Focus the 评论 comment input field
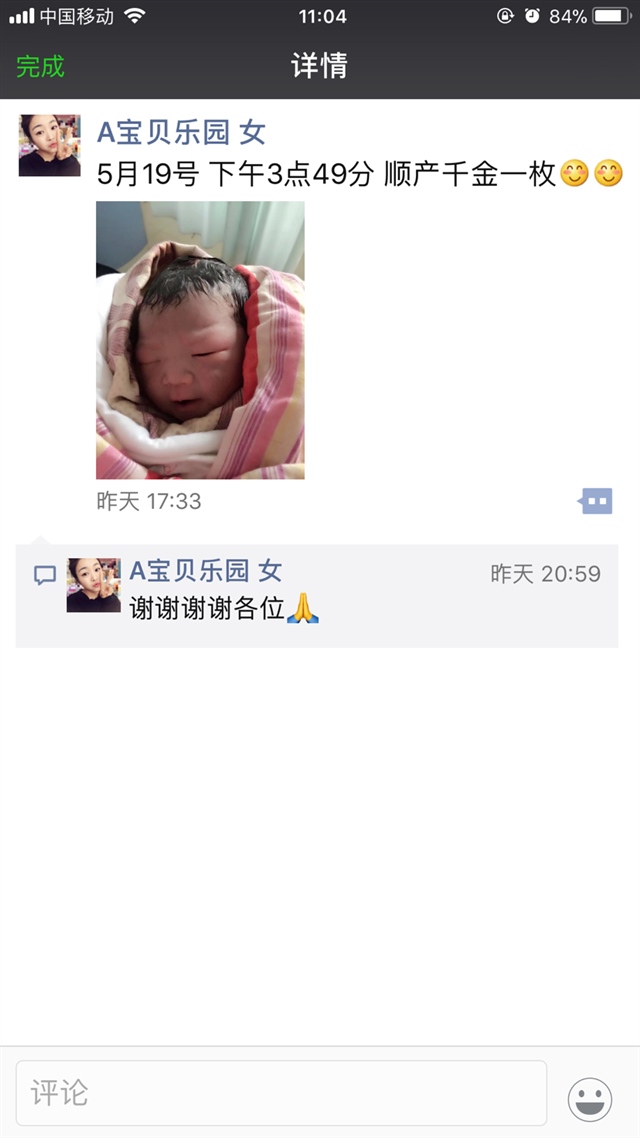 pyautogui.click(x=281, y=1093)
